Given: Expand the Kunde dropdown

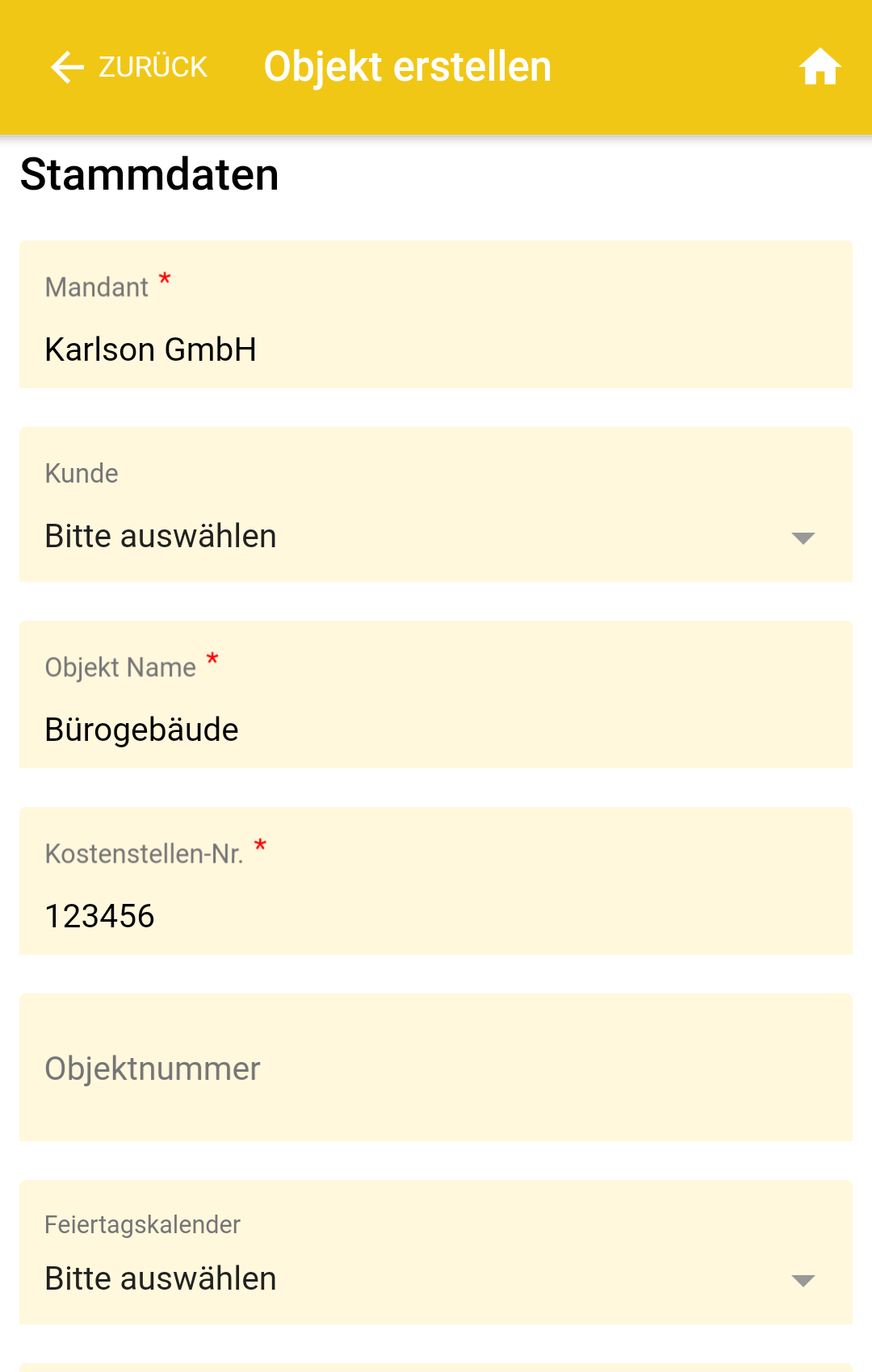Looking at the screenshot, I should point(436,536).
